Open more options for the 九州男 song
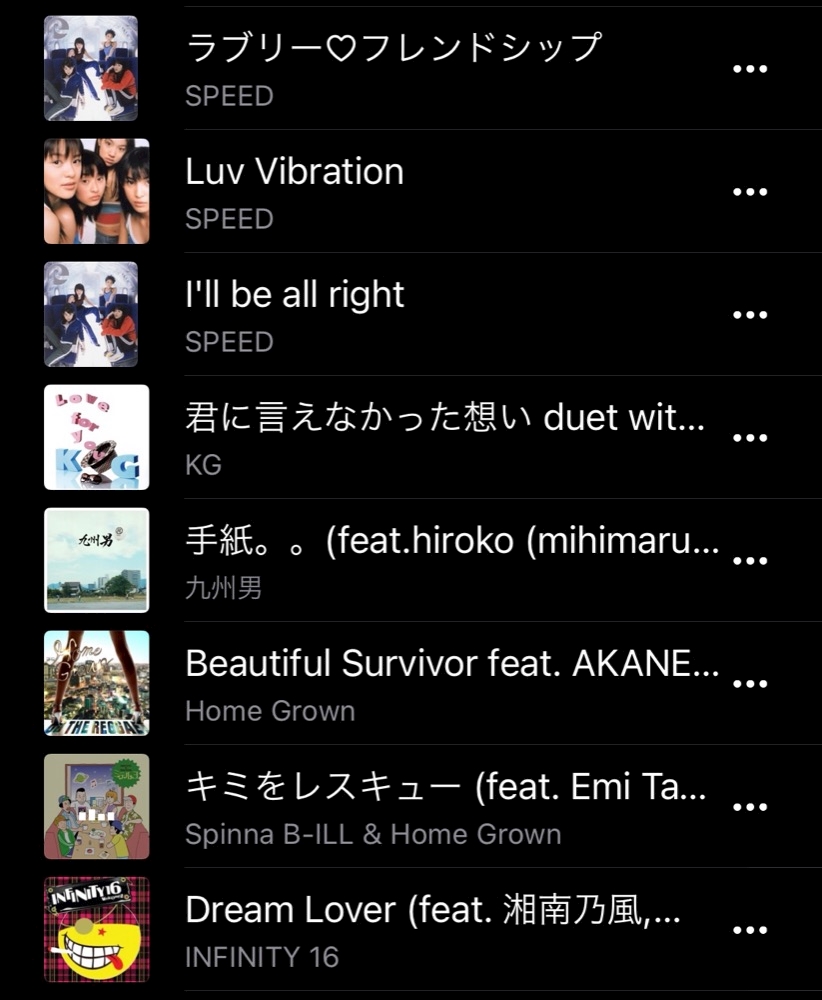Image resolution: width=822 pixels, height=1000 pixels. coord(750,561)
